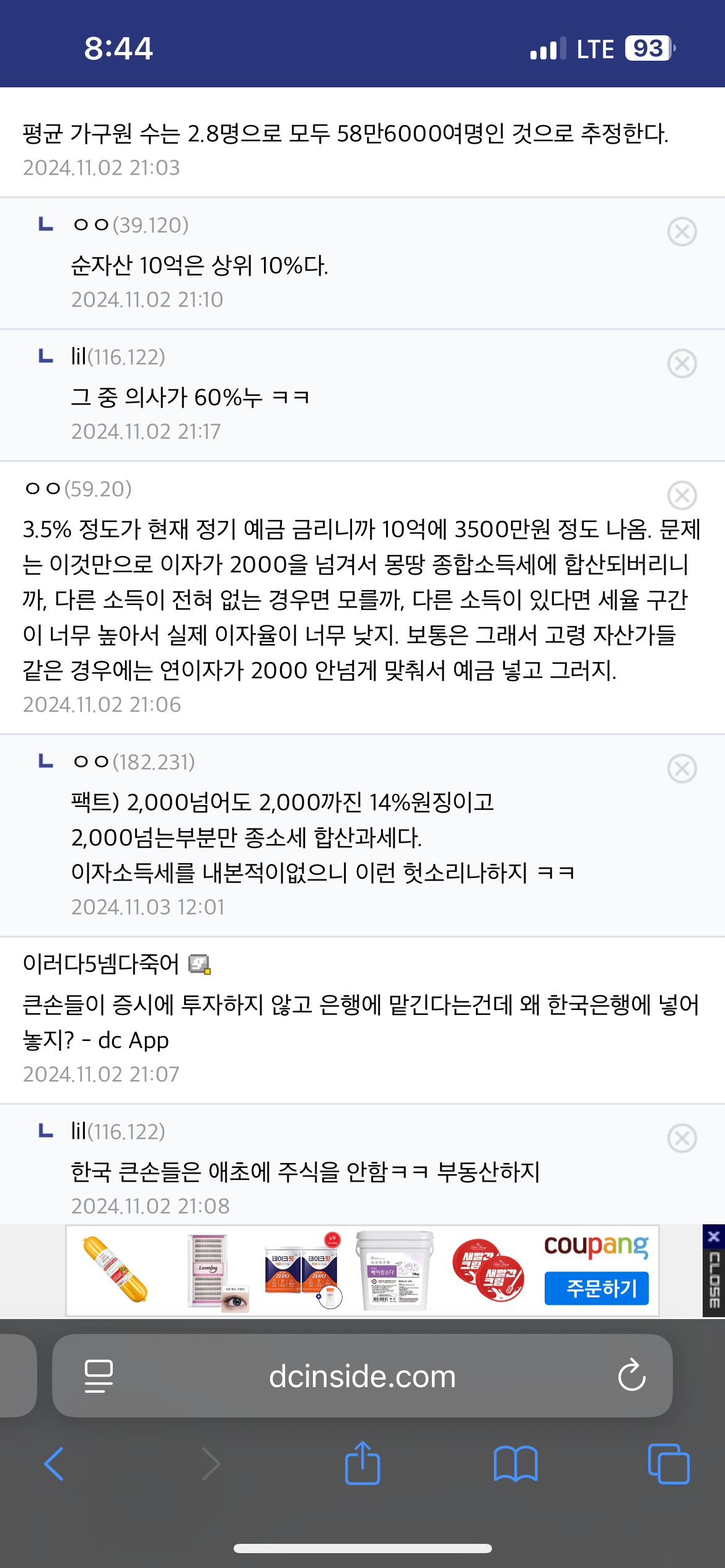This screenshot has width=725, height=1568.
Task: Delete lil's comment about 의사가 60%
Action: 682,364
